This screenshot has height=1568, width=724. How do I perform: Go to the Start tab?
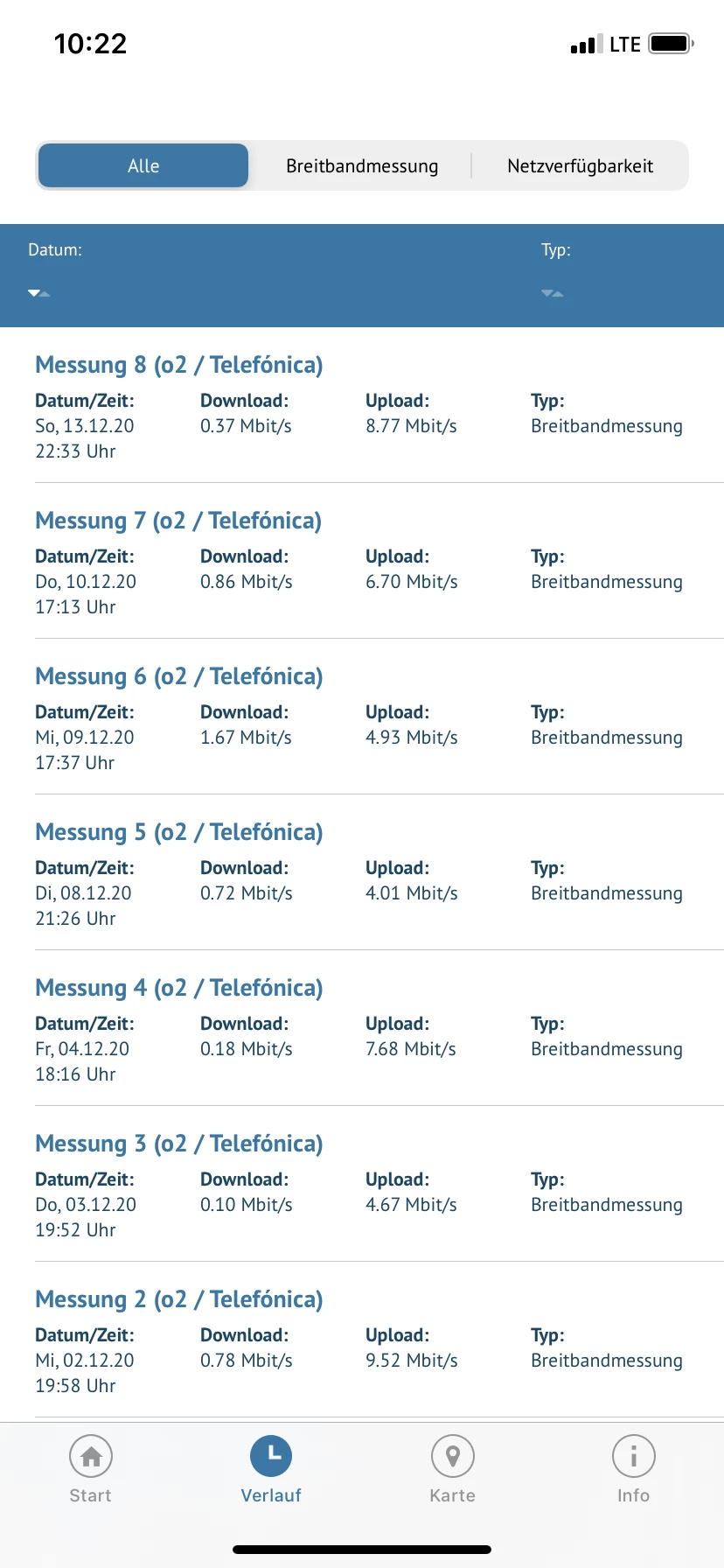91,1469
